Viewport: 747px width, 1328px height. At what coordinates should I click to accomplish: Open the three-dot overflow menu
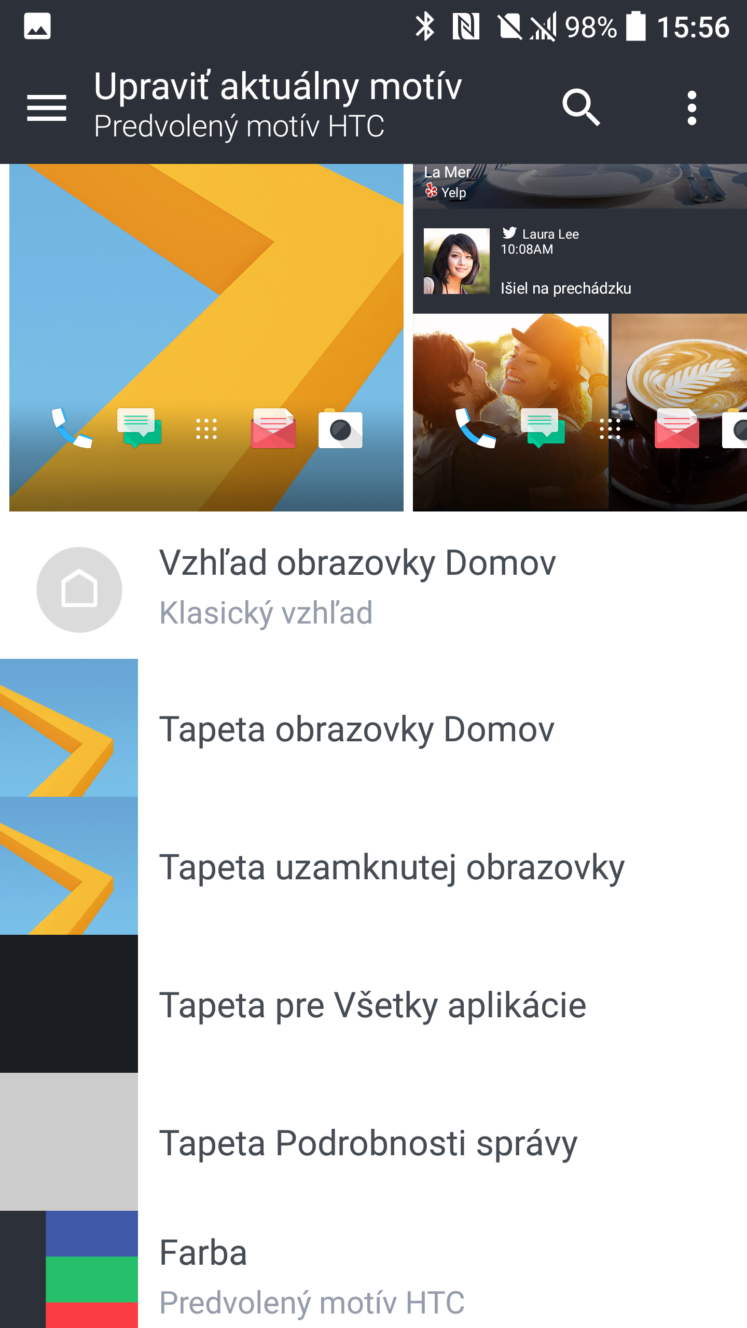[691, 108]
